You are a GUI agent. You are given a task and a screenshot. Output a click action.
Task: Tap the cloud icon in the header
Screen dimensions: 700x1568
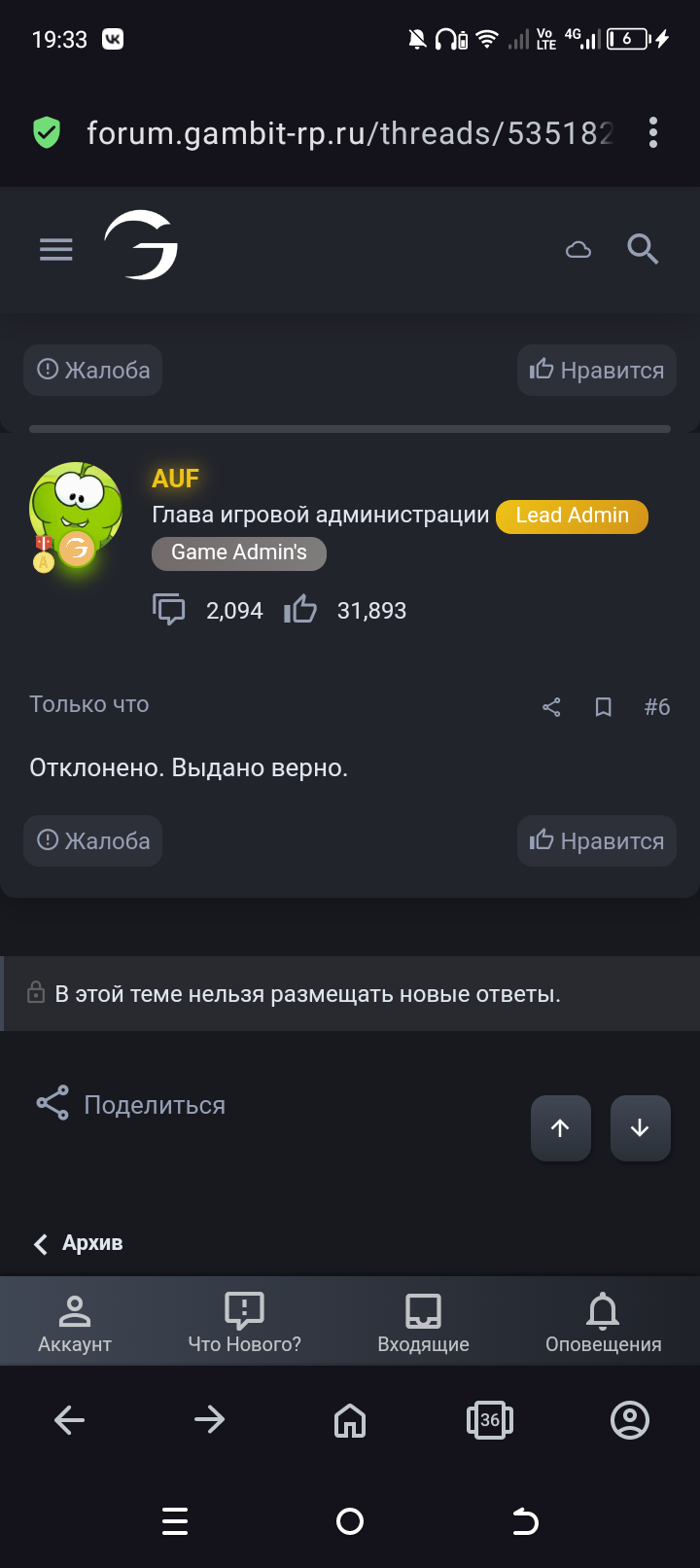click(578, 250)
